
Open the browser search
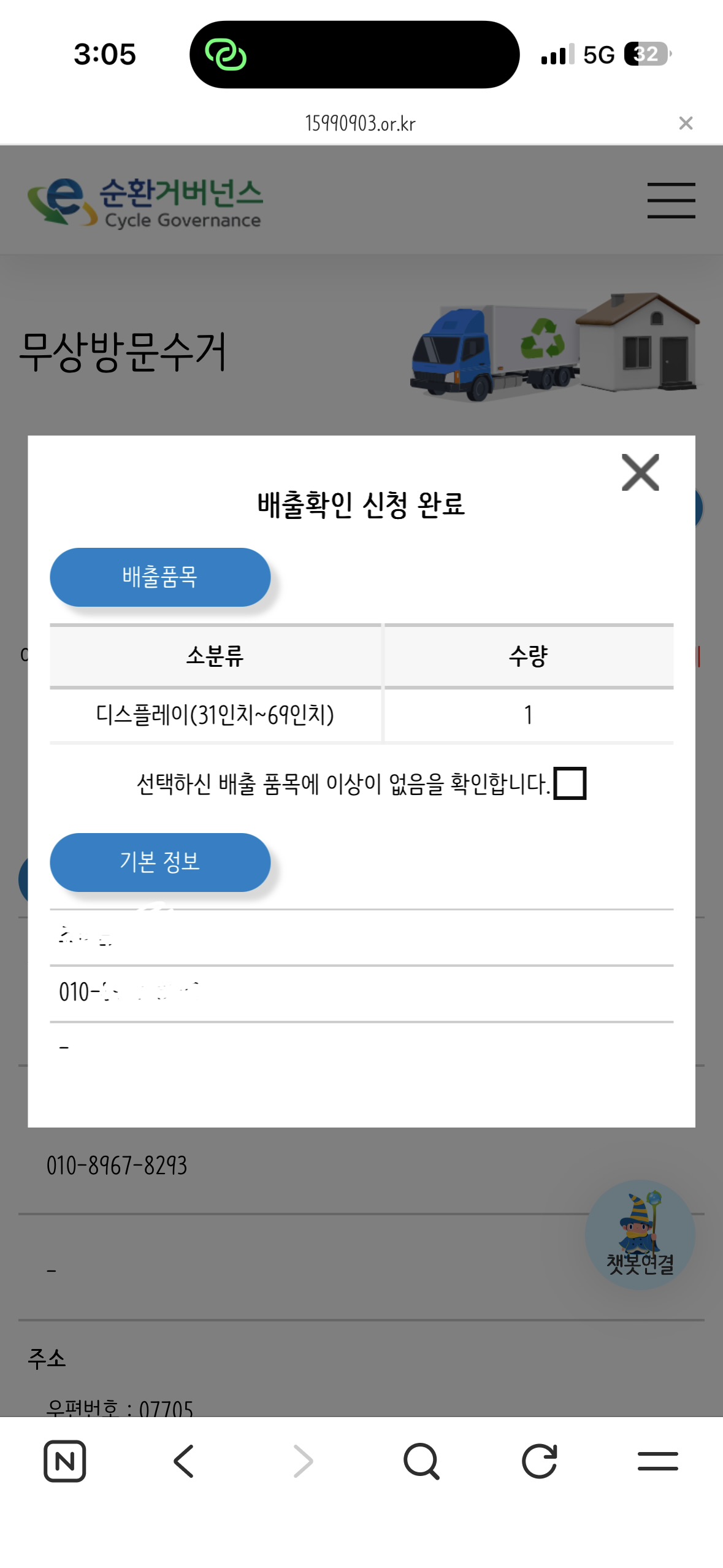pos(421,1461)
